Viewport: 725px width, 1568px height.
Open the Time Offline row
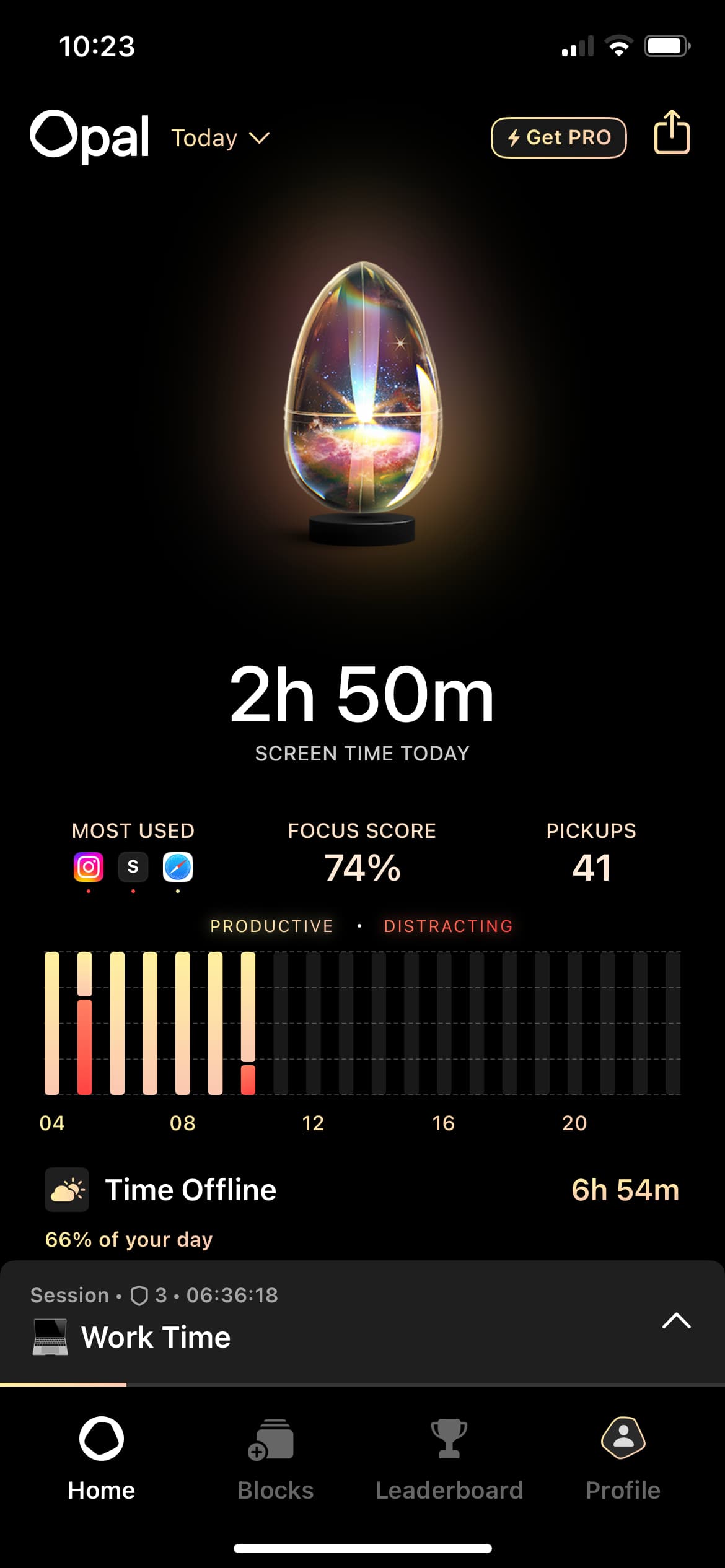click(362, 1190)
